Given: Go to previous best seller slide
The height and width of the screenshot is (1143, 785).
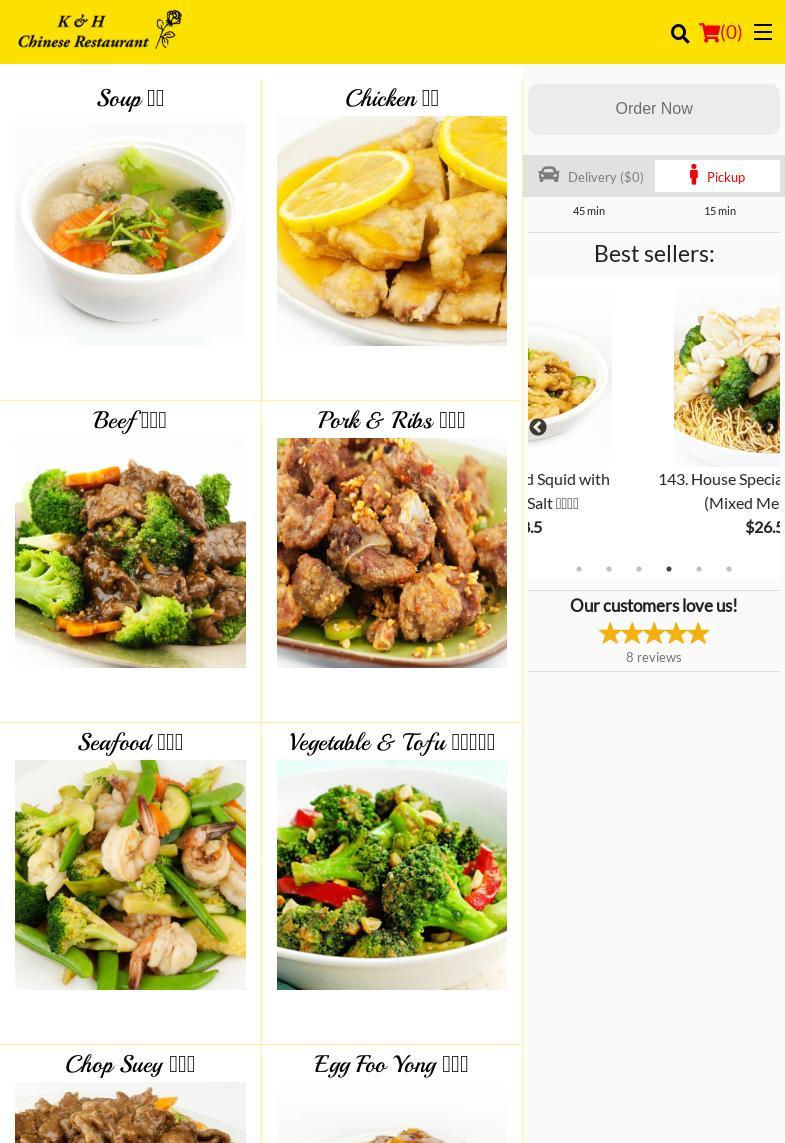Looking at the screenshot, I should [x=538, y=428].
